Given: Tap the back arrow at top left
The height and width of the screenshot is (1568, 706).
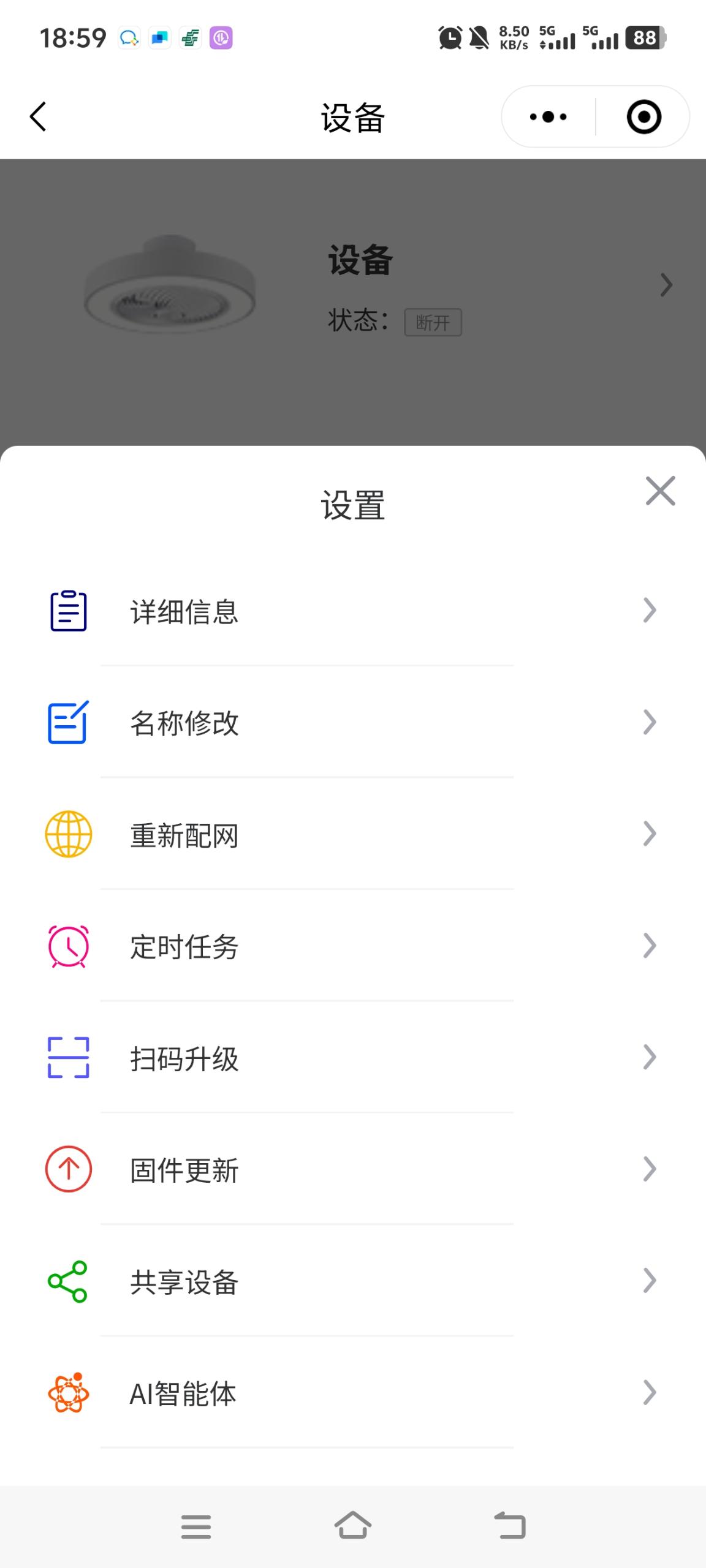Looking at the screenshot, I should 37,115.
